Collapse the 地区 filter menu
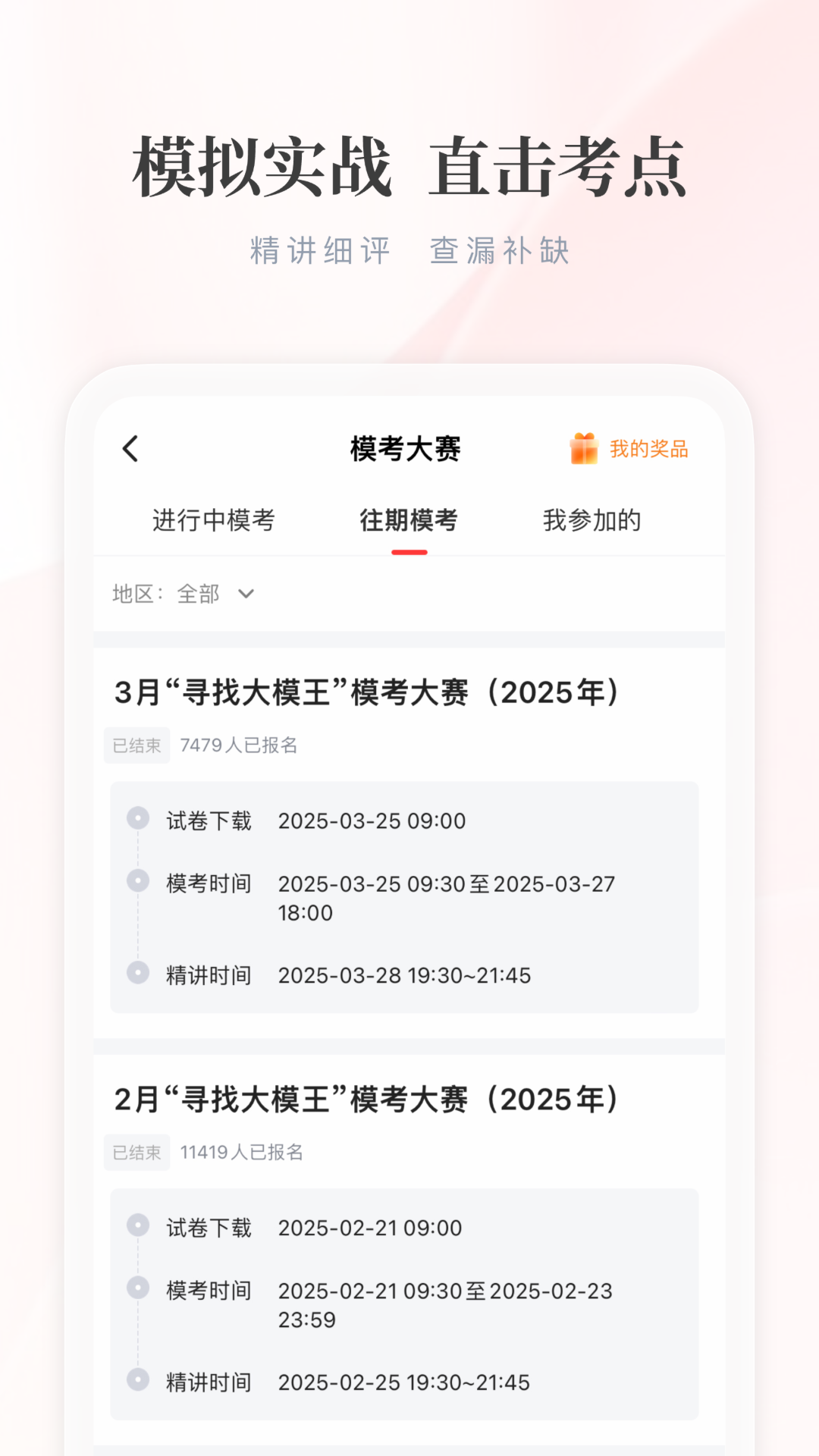819x1456 pixels. (246, 595)
